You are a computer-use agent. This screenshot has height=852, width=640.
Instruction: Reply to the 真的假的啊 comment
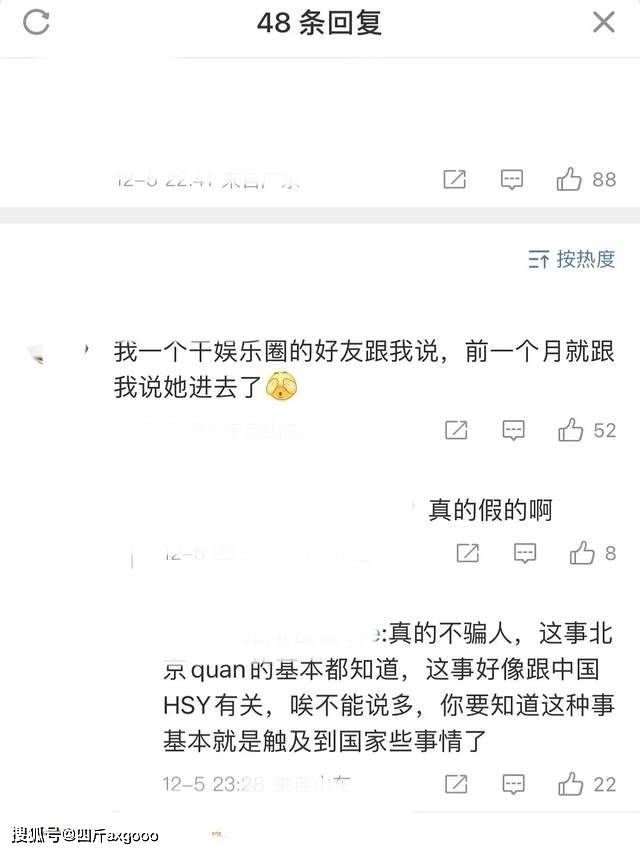(525, 553)
